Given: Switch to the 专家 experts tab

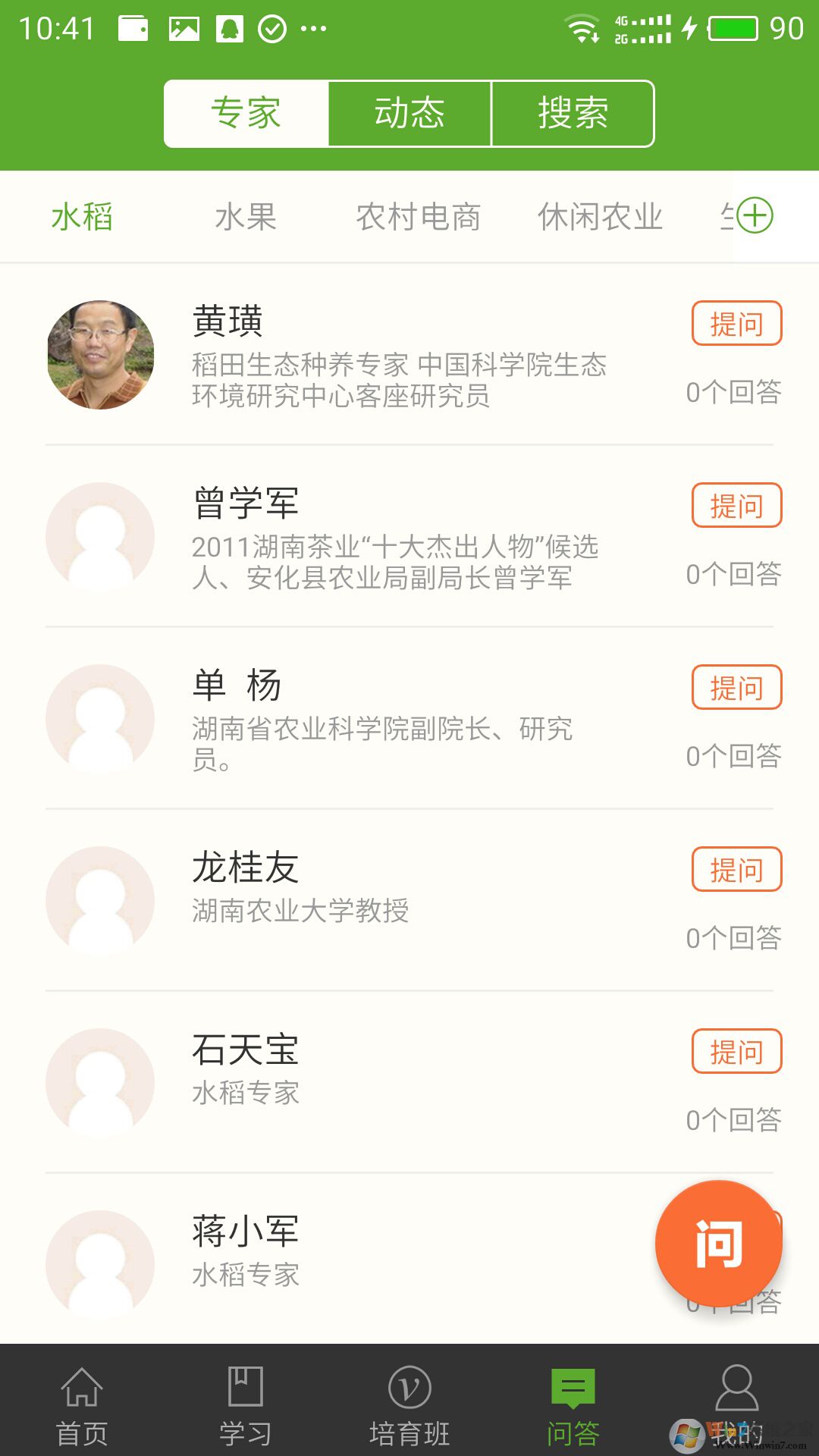Looking at the screenshot, I should click(x=245, y=112).
